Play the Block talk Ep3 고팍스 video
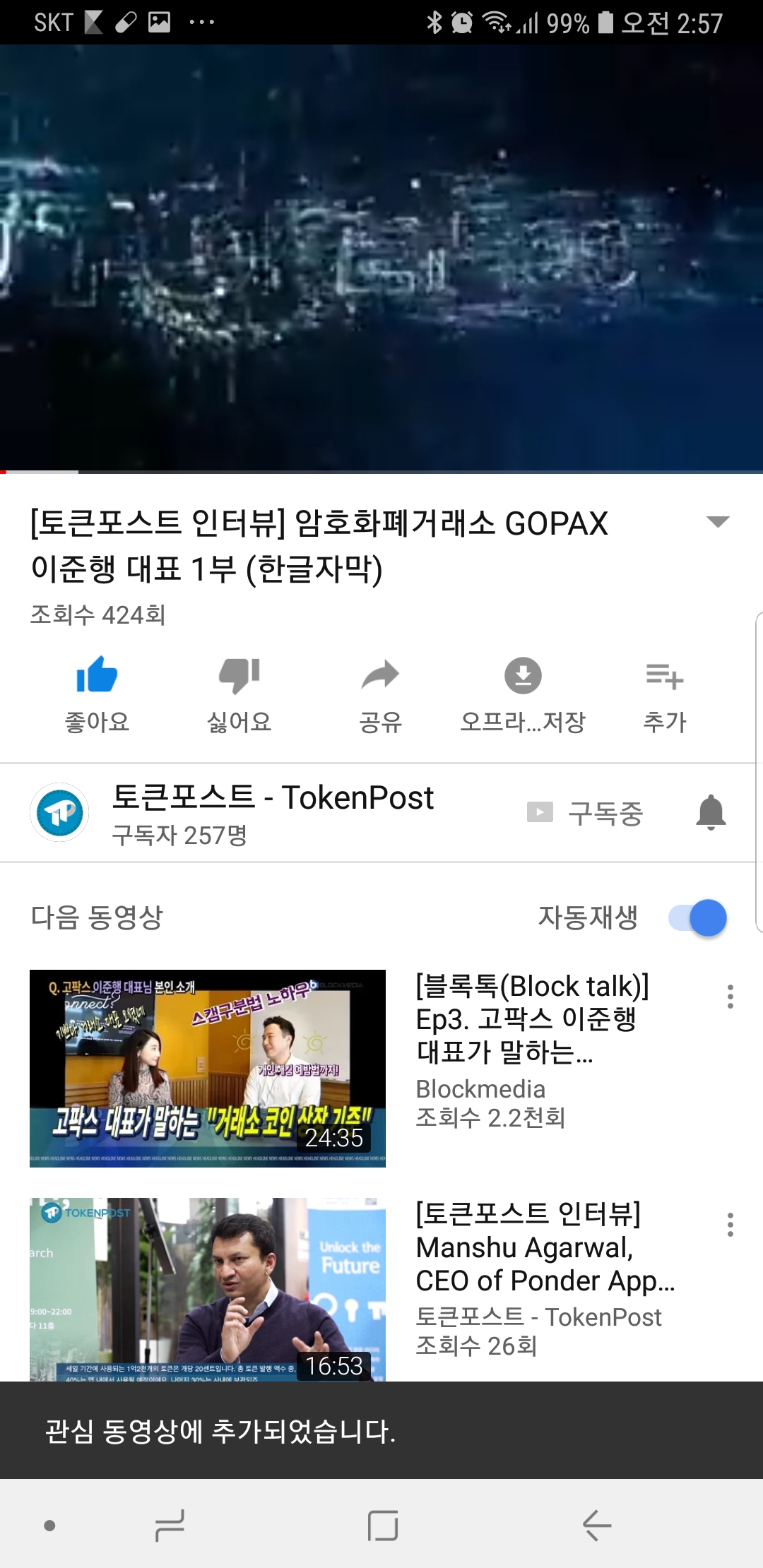This screenshot has width=763, height=1568. (x=208, y=1068)
